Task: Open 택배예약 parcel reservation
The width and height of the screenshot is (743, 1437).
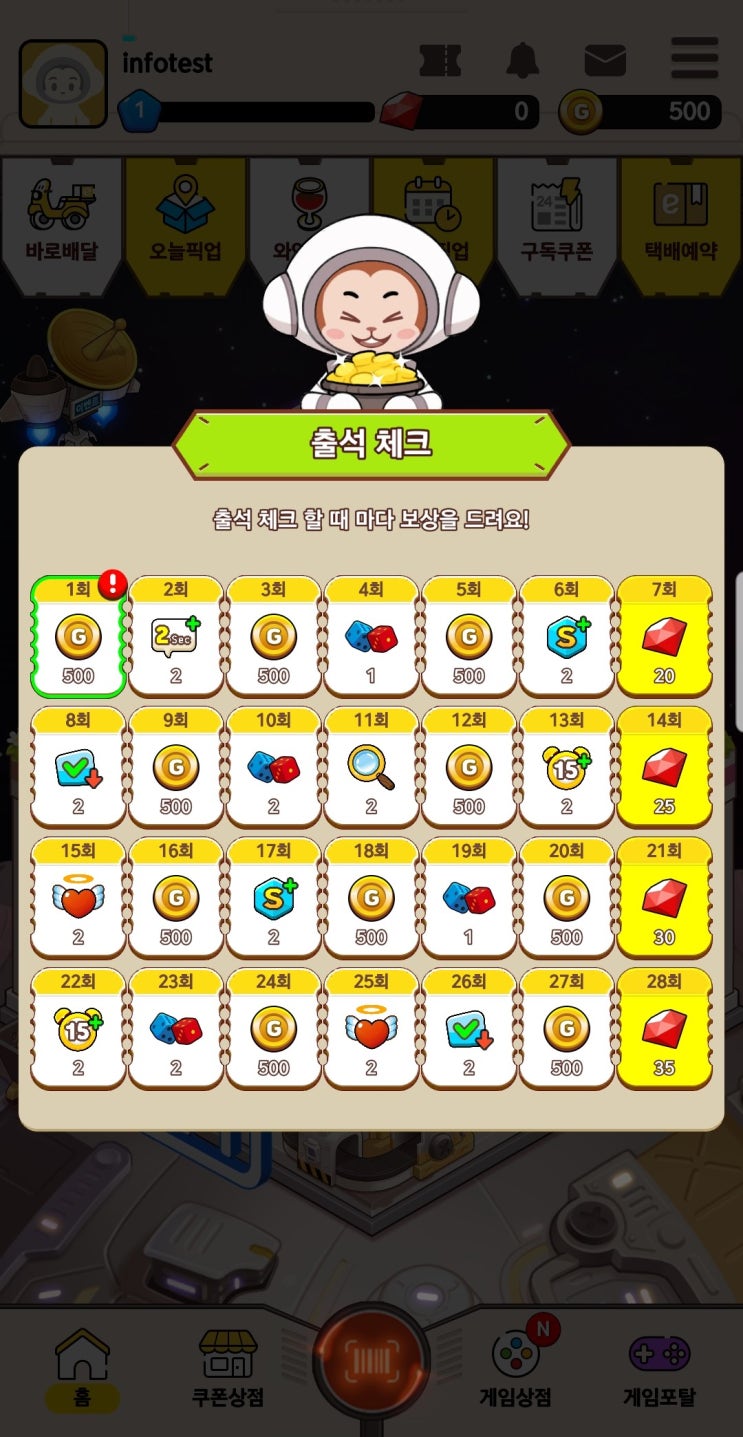Action: pyautogui.click(x=681, y=220)
